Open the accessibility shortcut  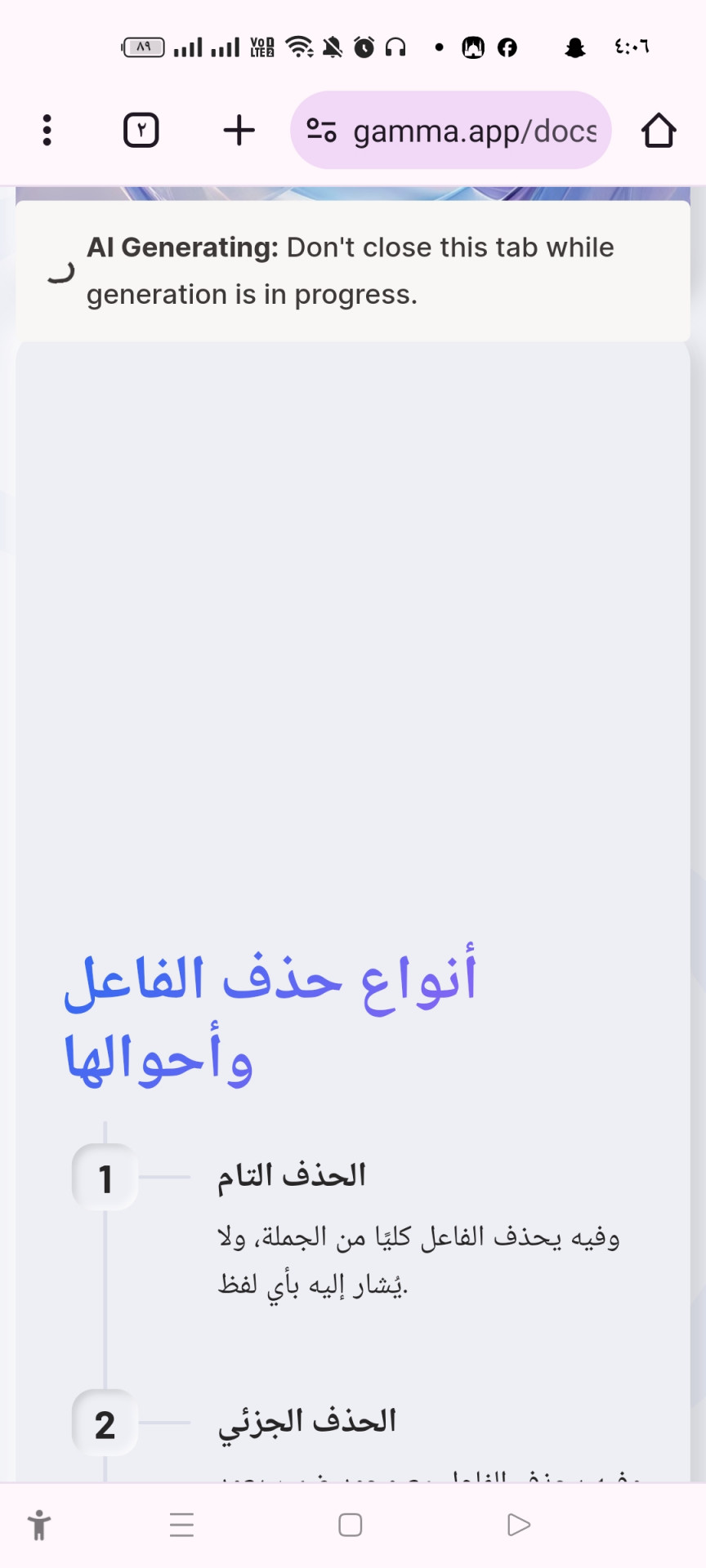(38, 1525)
